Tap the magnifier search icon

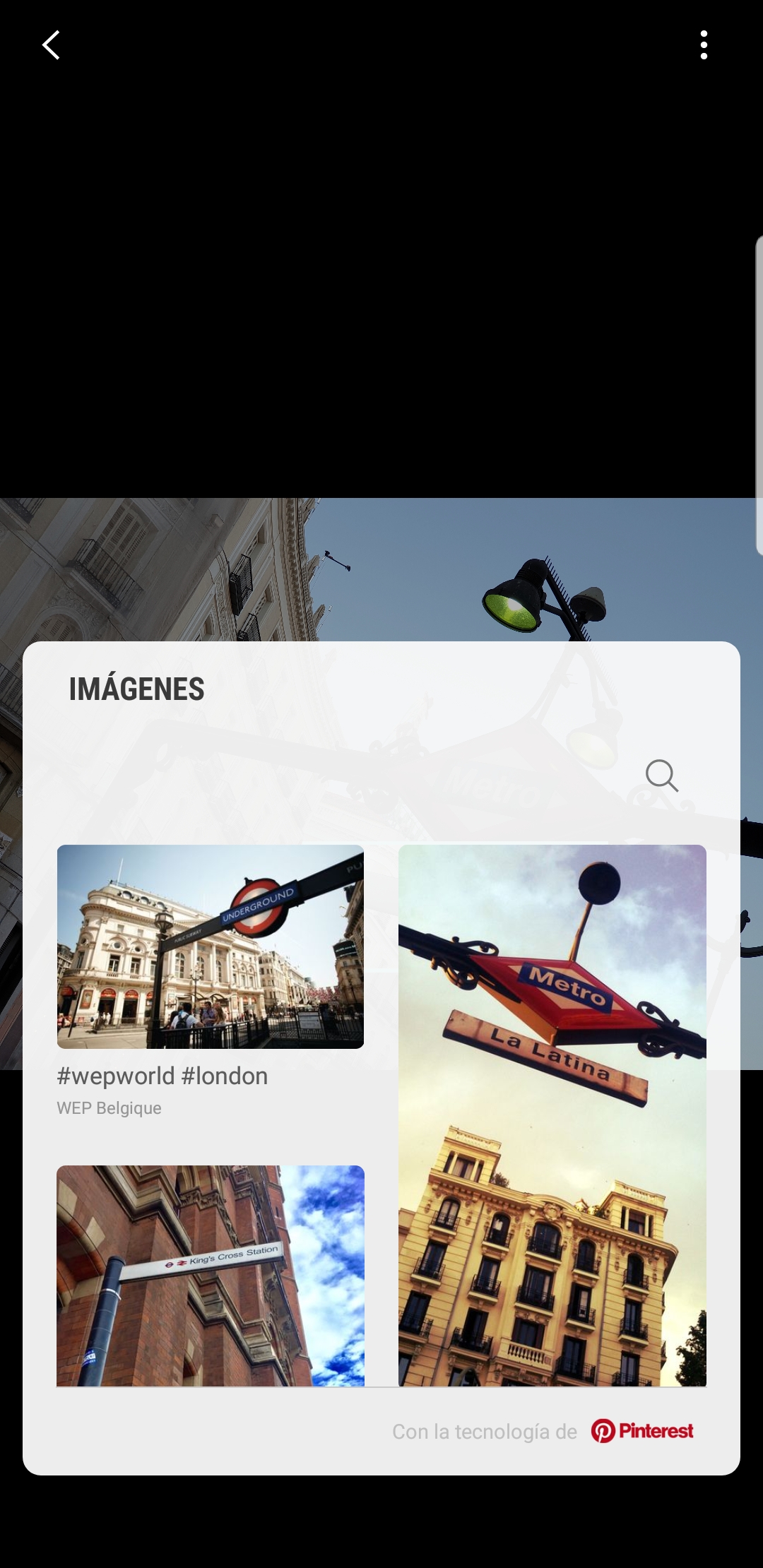click(x=662, y=776)
